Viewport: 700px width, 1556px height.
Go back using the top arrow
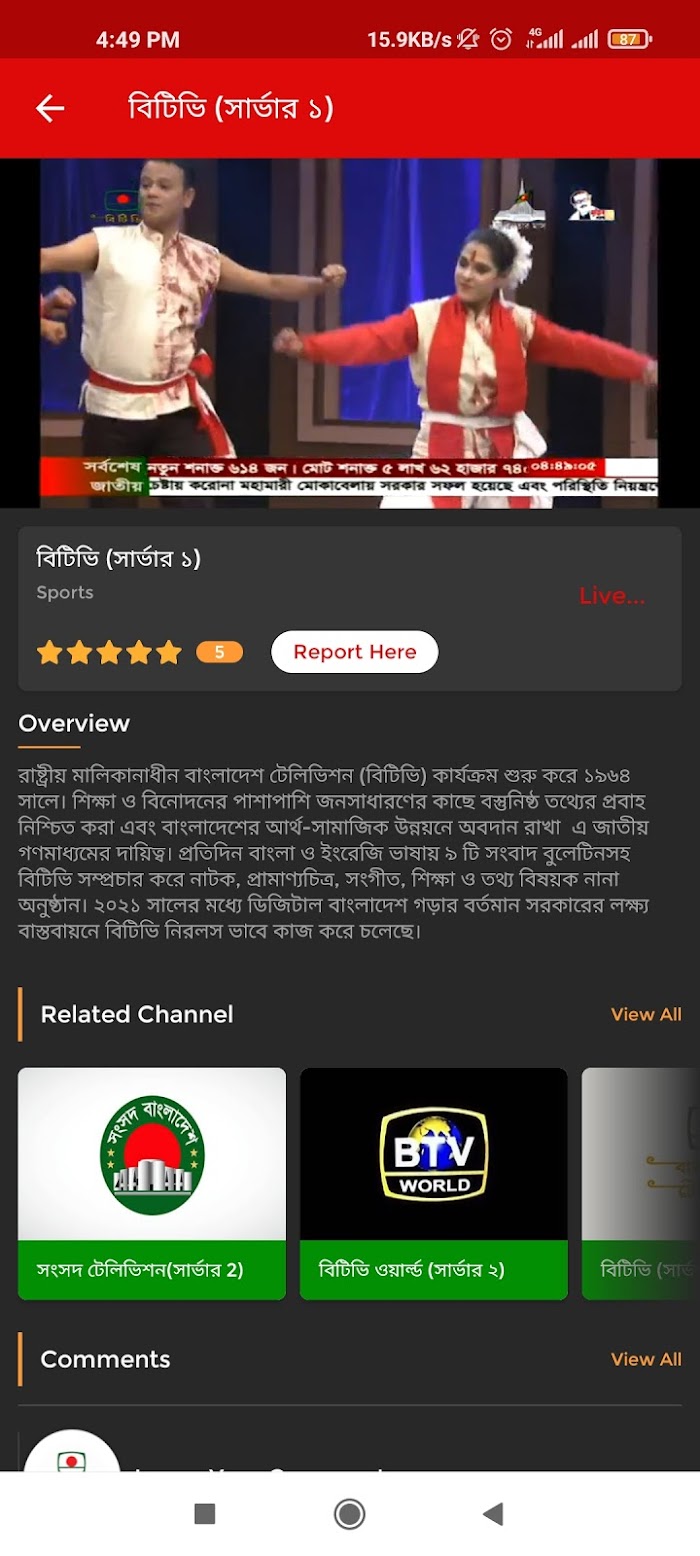pos(50,108)
